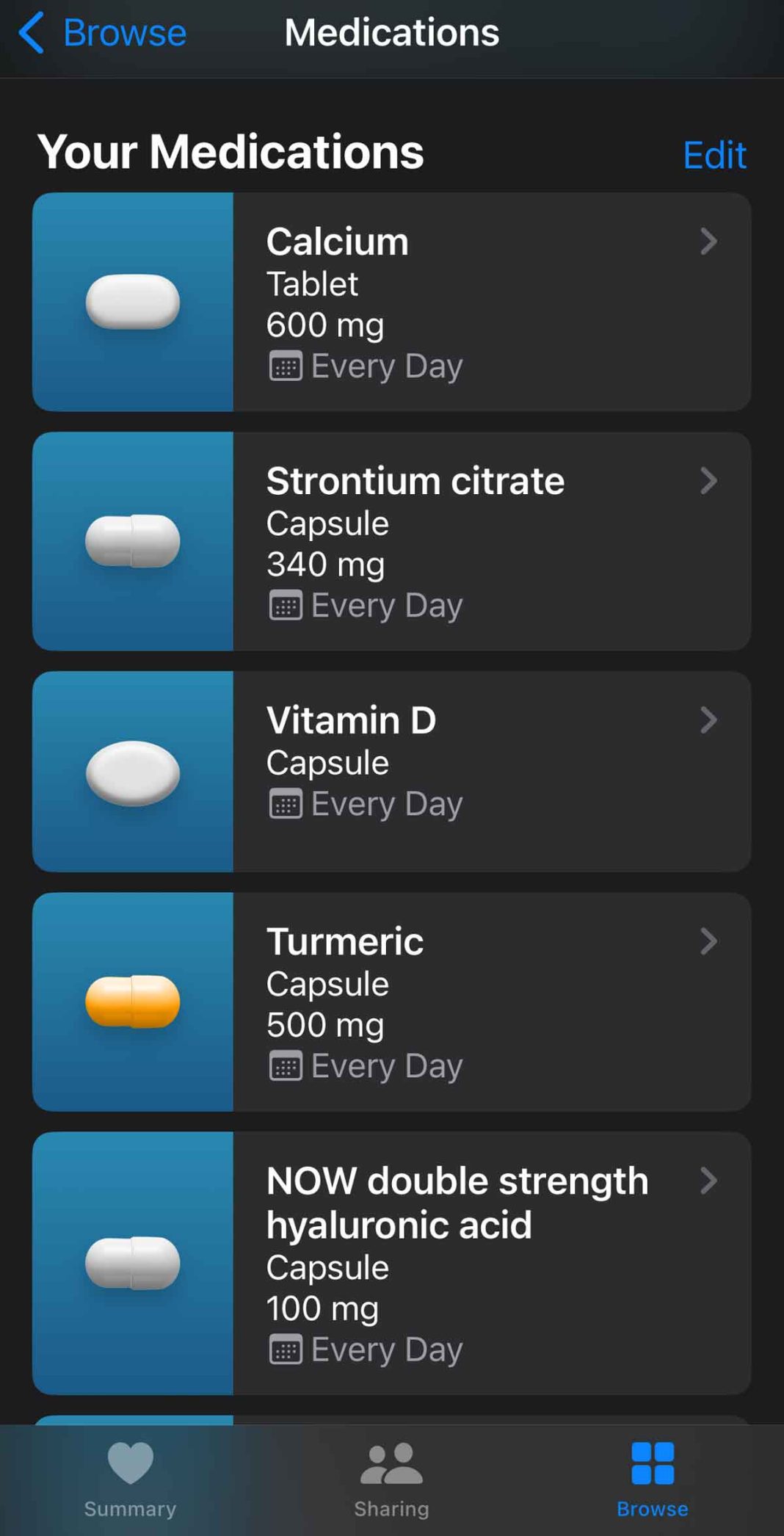Tap Edit to modify your medications list

[x=714, y=154]
